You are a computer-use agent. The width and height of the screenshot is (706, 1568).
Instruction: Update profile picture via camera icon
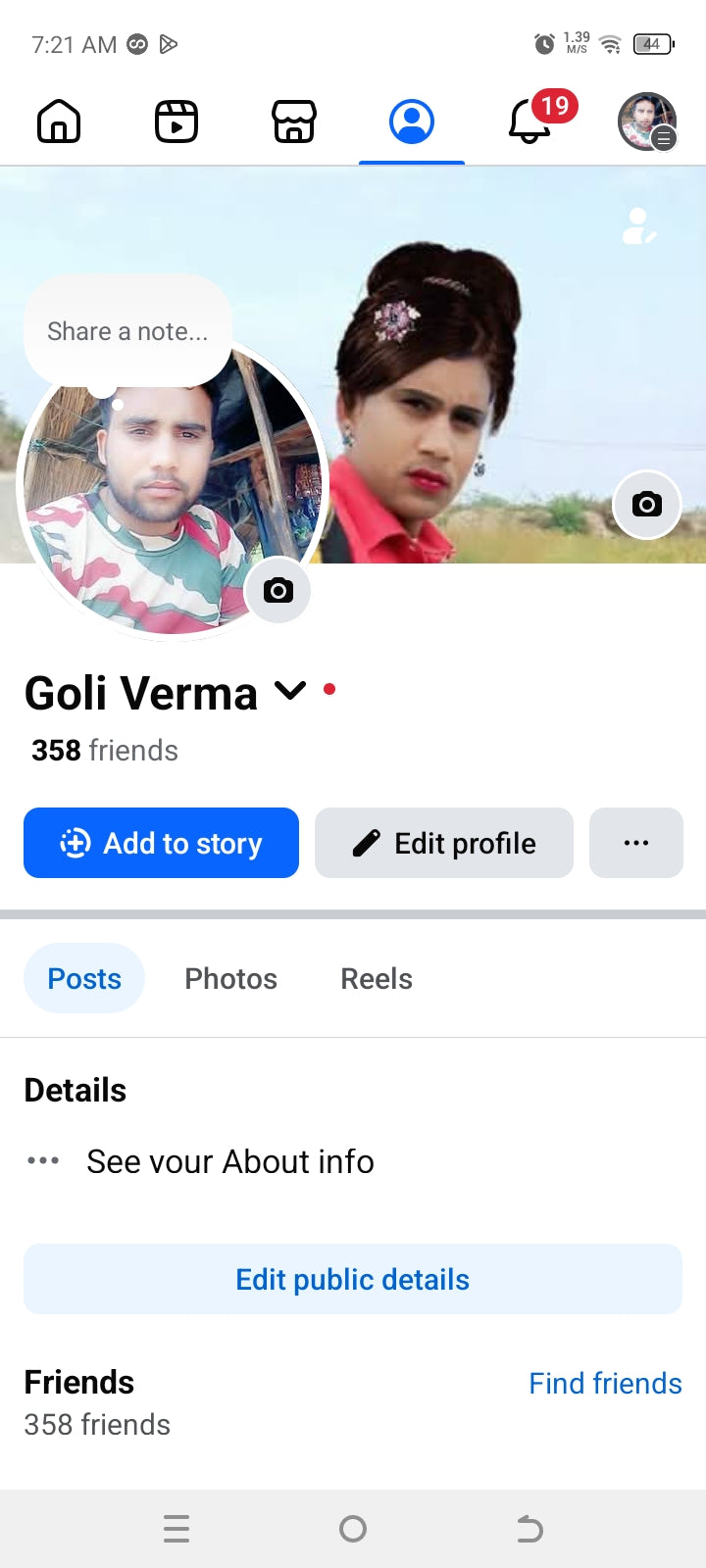tap(277, 590)
